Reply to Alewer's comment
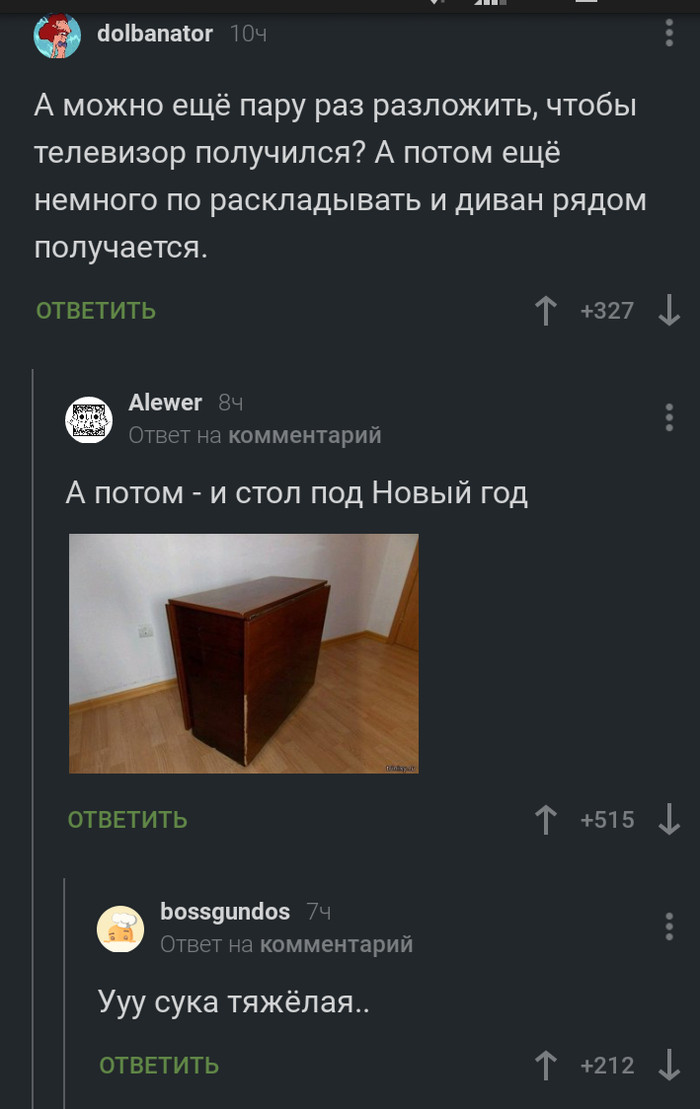 (x=127, y=820)
